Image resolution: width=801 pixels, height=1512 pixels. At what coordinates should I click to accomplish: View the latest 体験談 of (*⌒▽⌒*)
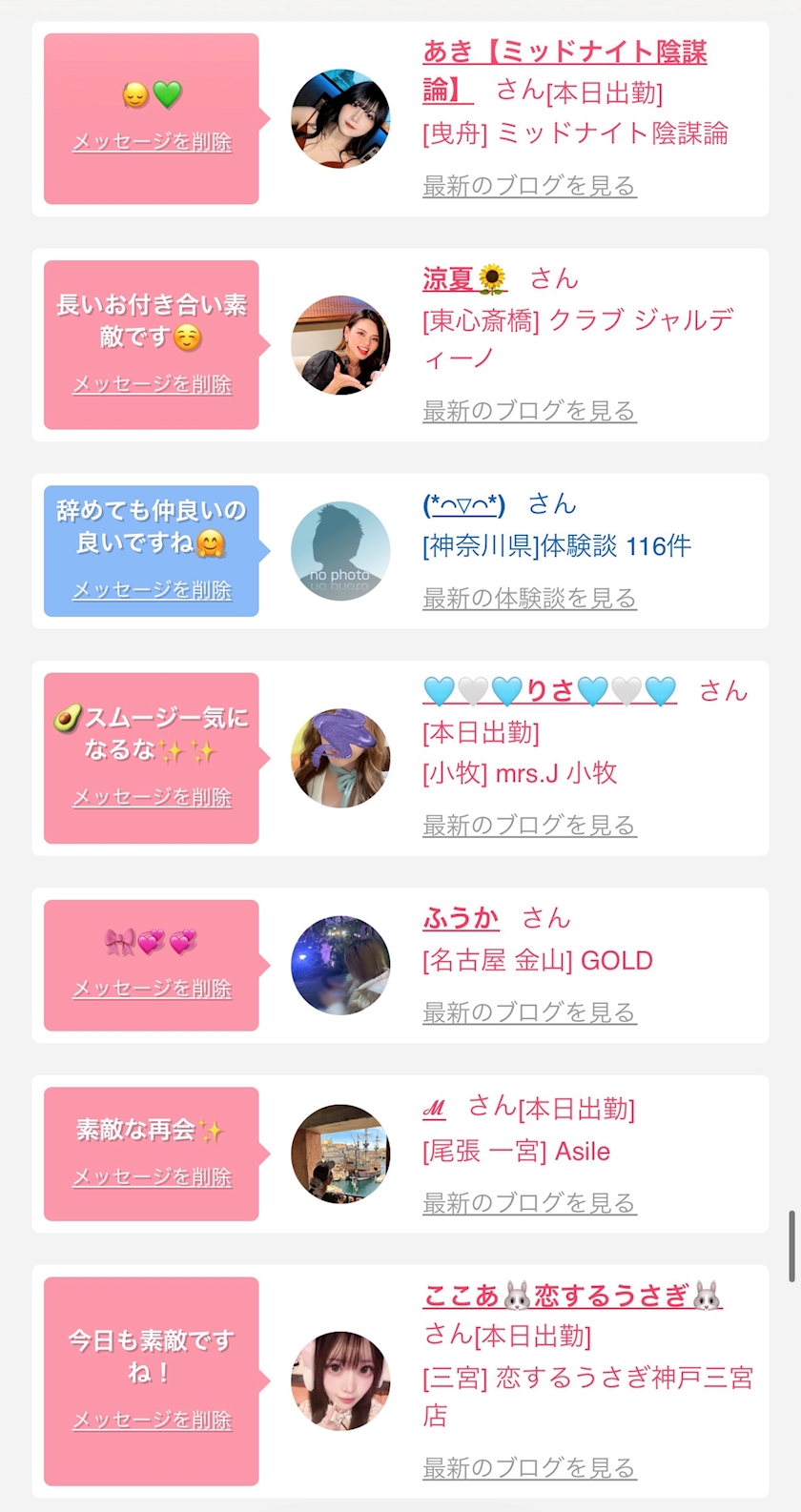coord(529,598)
